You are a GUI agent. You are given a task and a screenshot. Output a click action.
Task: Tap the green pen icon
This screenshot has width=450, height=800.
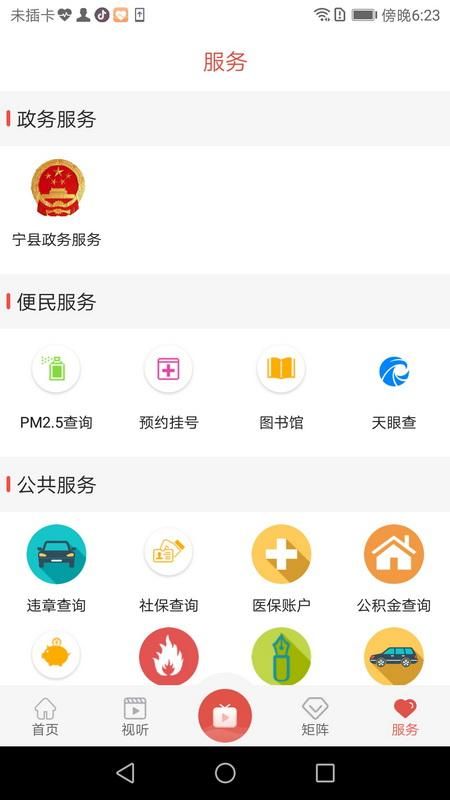pos(281,656)
